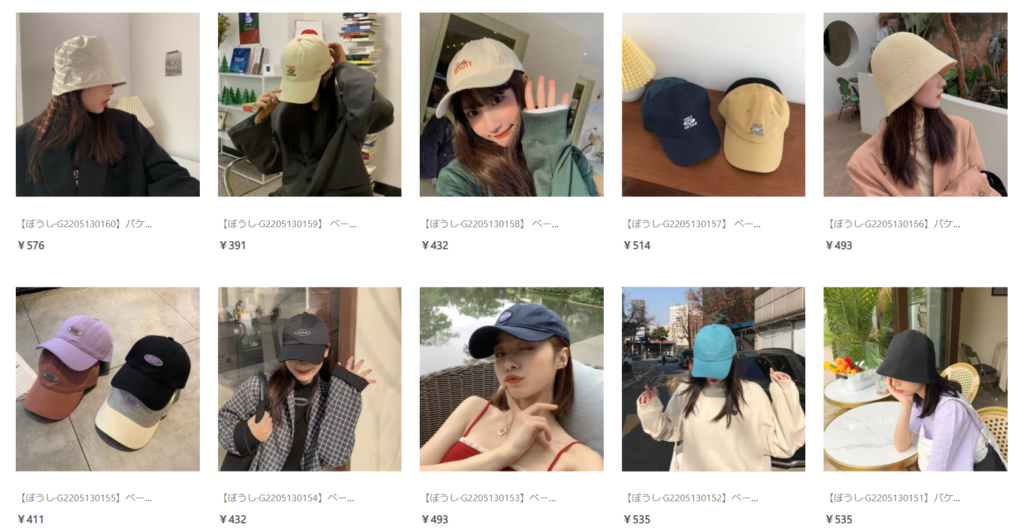The height and width of the screenshot is (528, 1024).
Task: View the cream cap G2205130158 product
Action: point(511,104)
